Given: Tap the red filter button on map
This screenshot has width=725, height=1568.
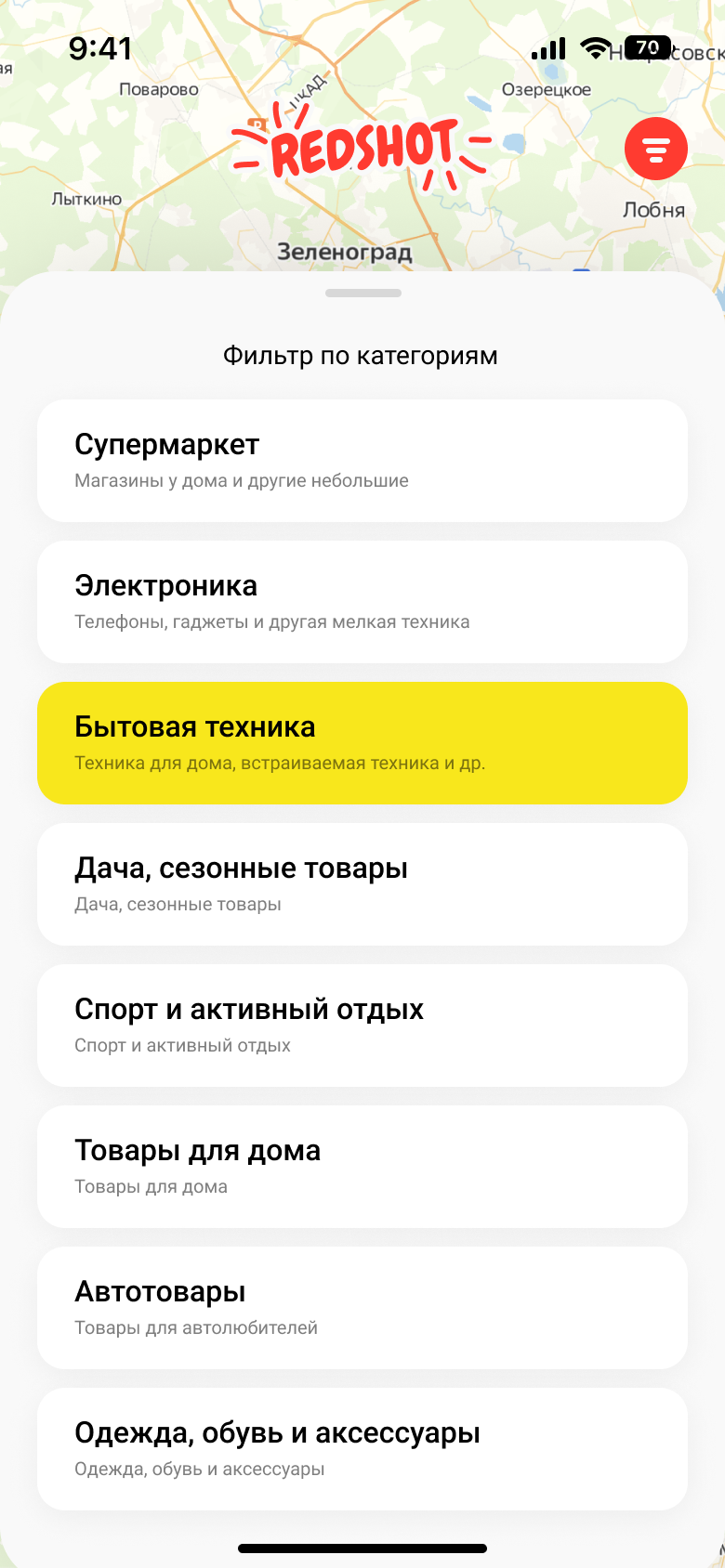Looking at the screenshot, I should coord(655,149).
